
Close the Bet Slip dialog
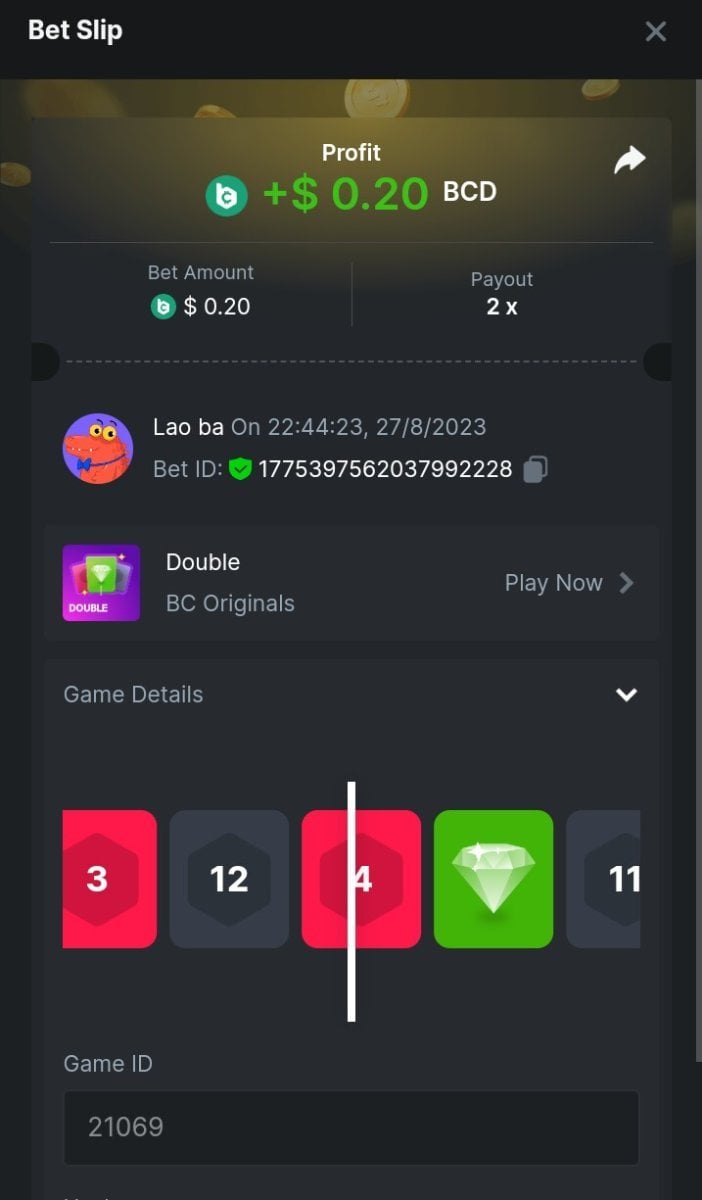(x=655, y=32)
